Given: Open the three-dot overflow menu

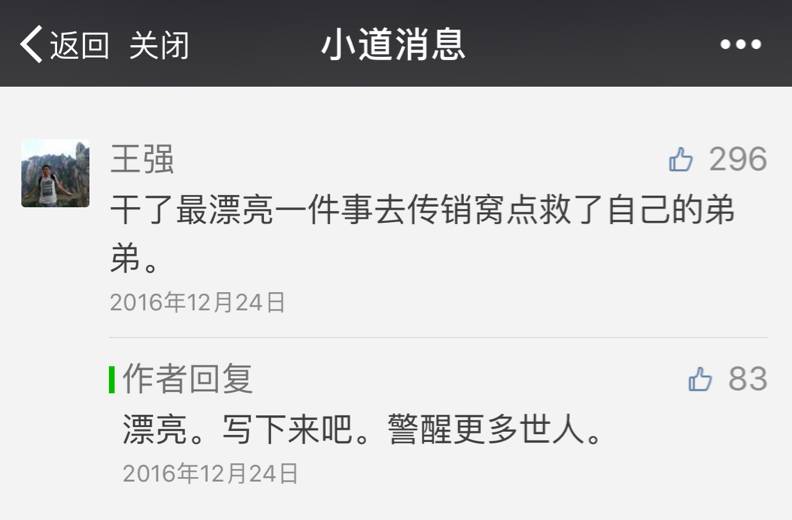Looking at the screenshot, I should coord(740,44).
